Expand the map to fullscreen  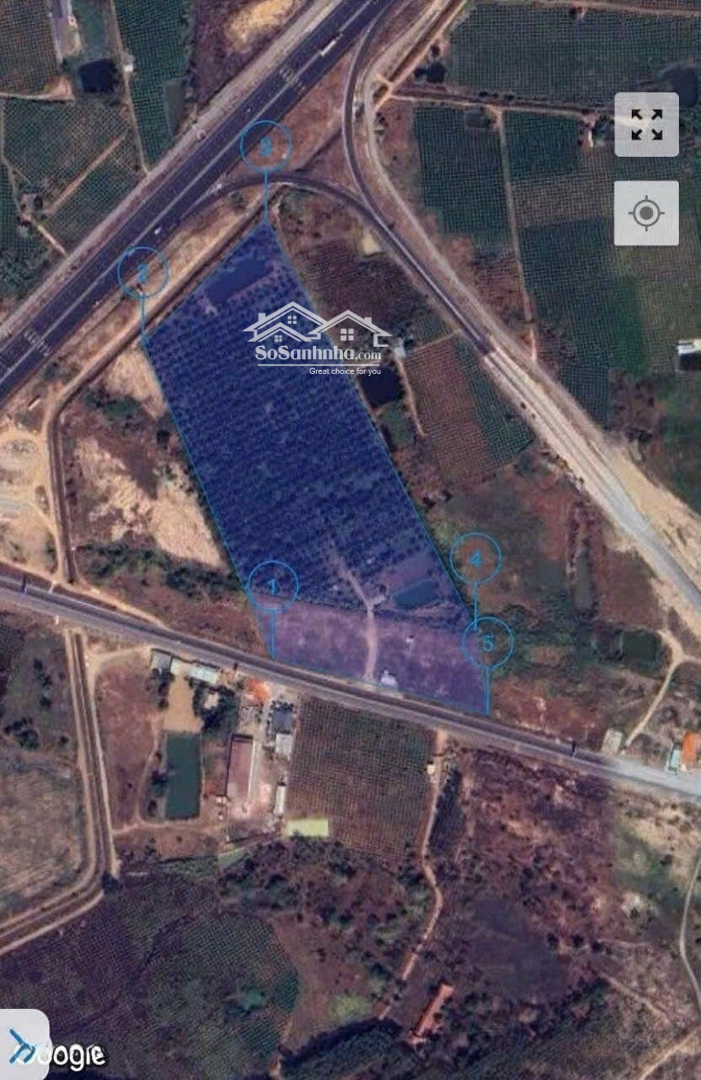click(x=646, y=125)
